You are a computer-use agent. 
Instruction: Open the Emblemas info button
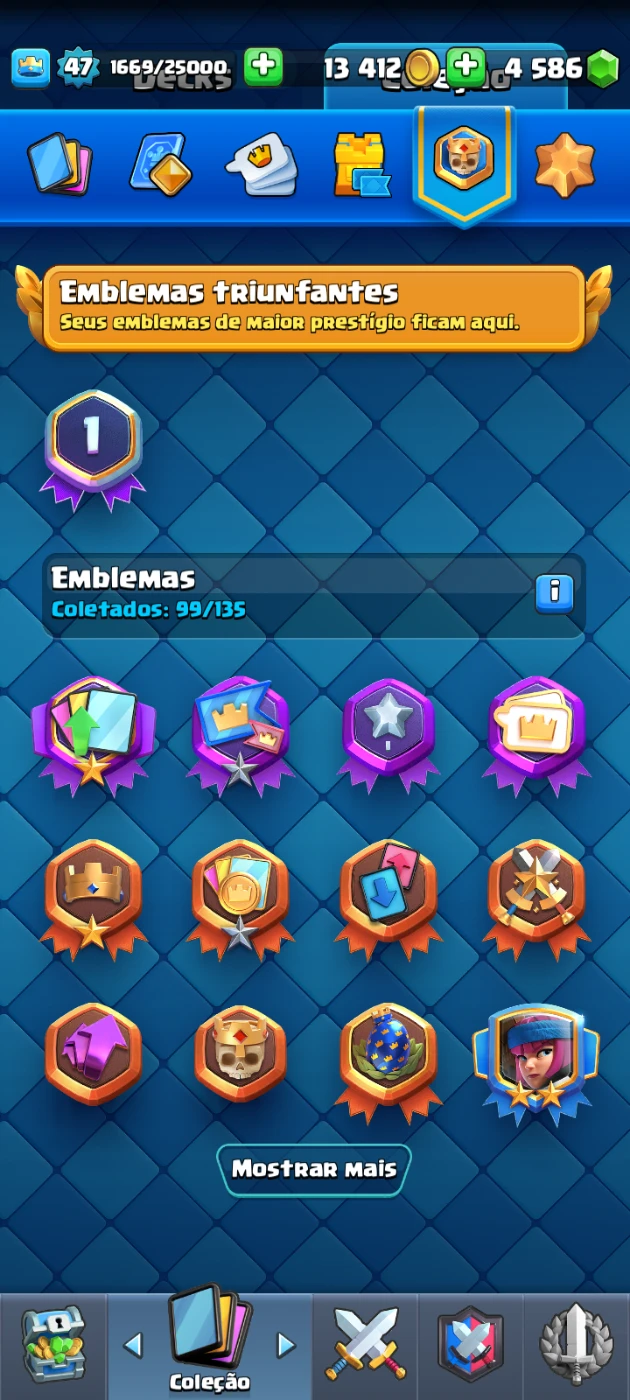click(x=554, y=593)
